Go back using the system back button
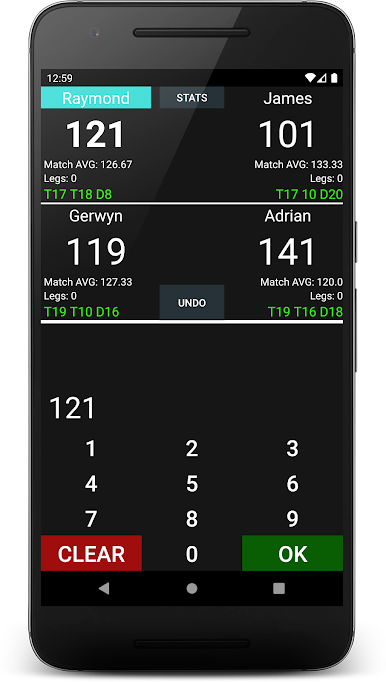 click(x=104, y=588)
